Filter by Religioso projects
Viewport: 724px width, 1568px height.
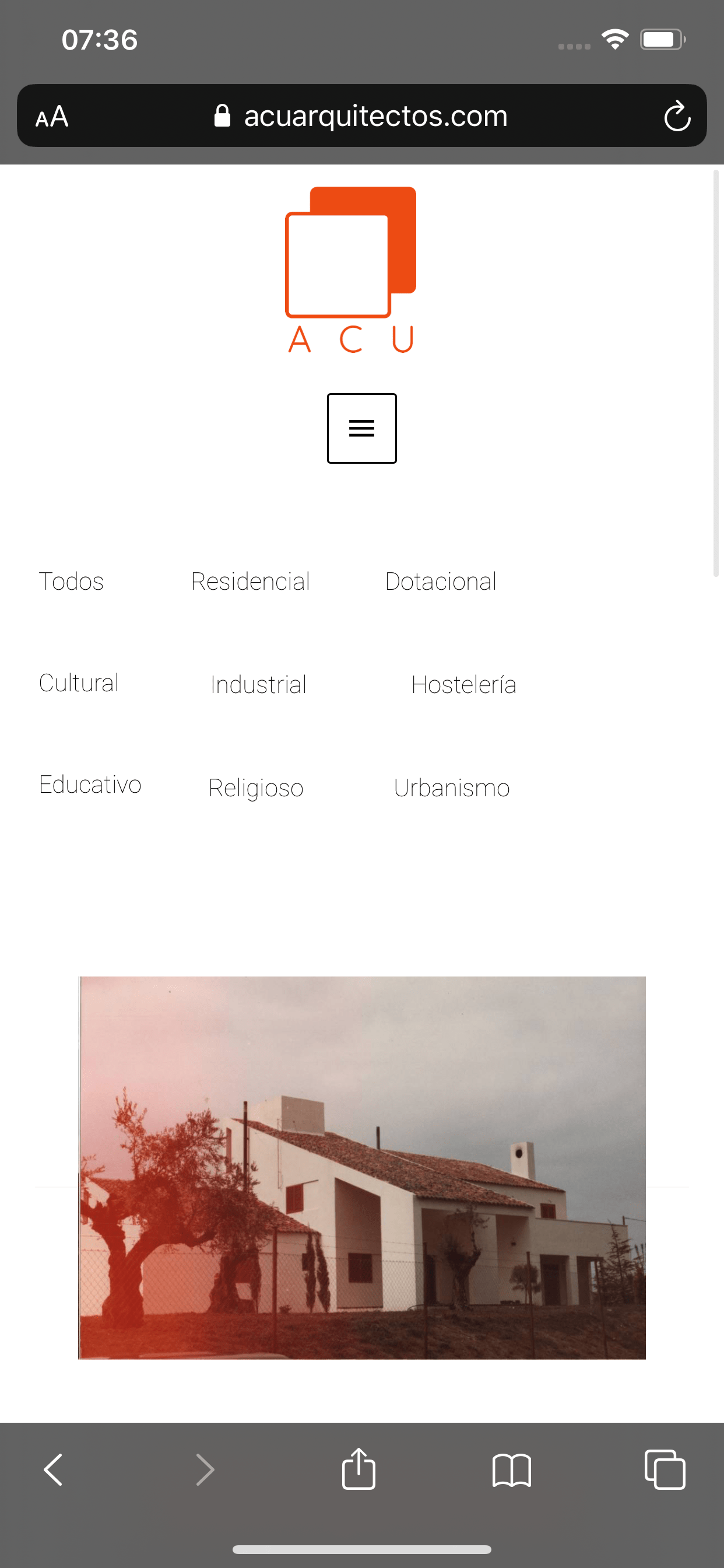[255, 788]
